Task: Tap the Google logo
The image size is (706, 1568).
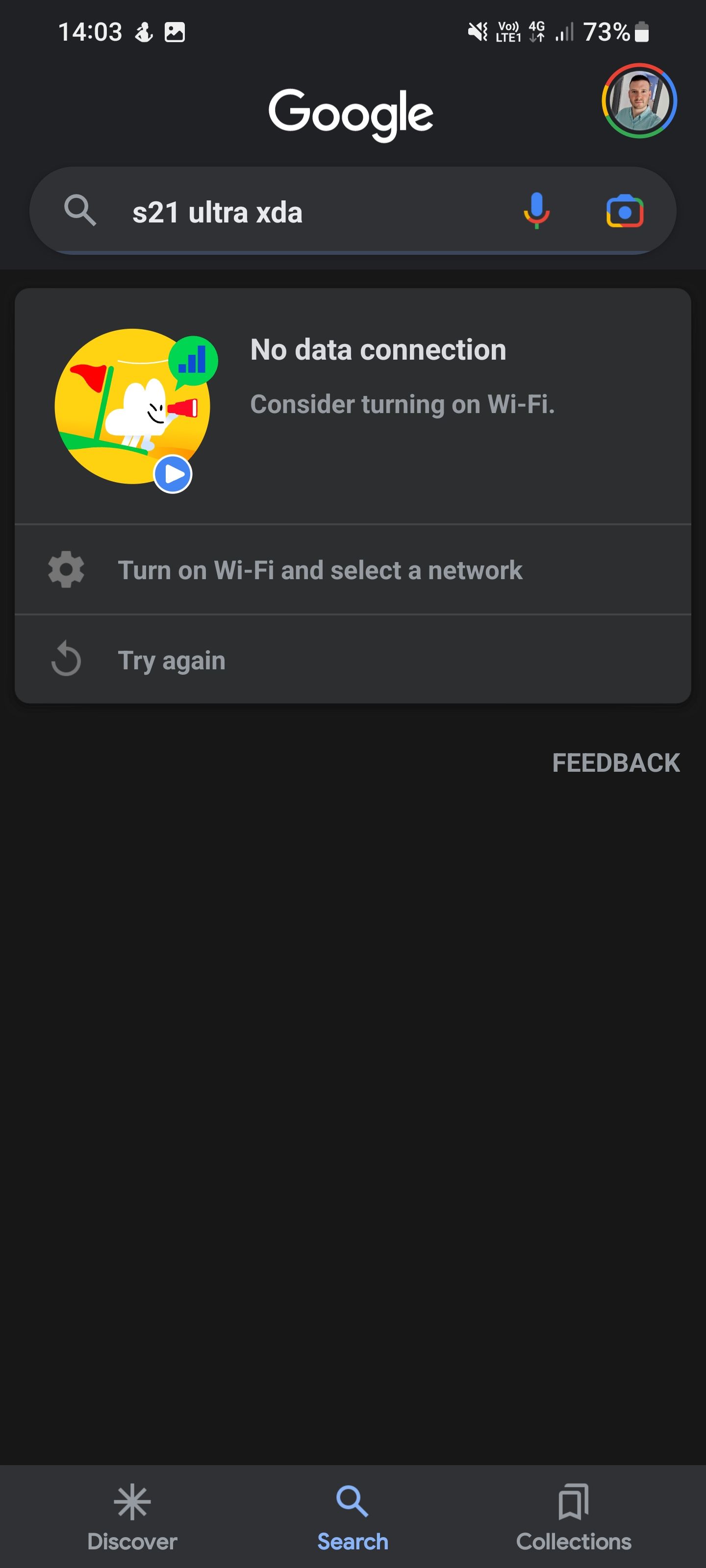Action: point(352,113)
